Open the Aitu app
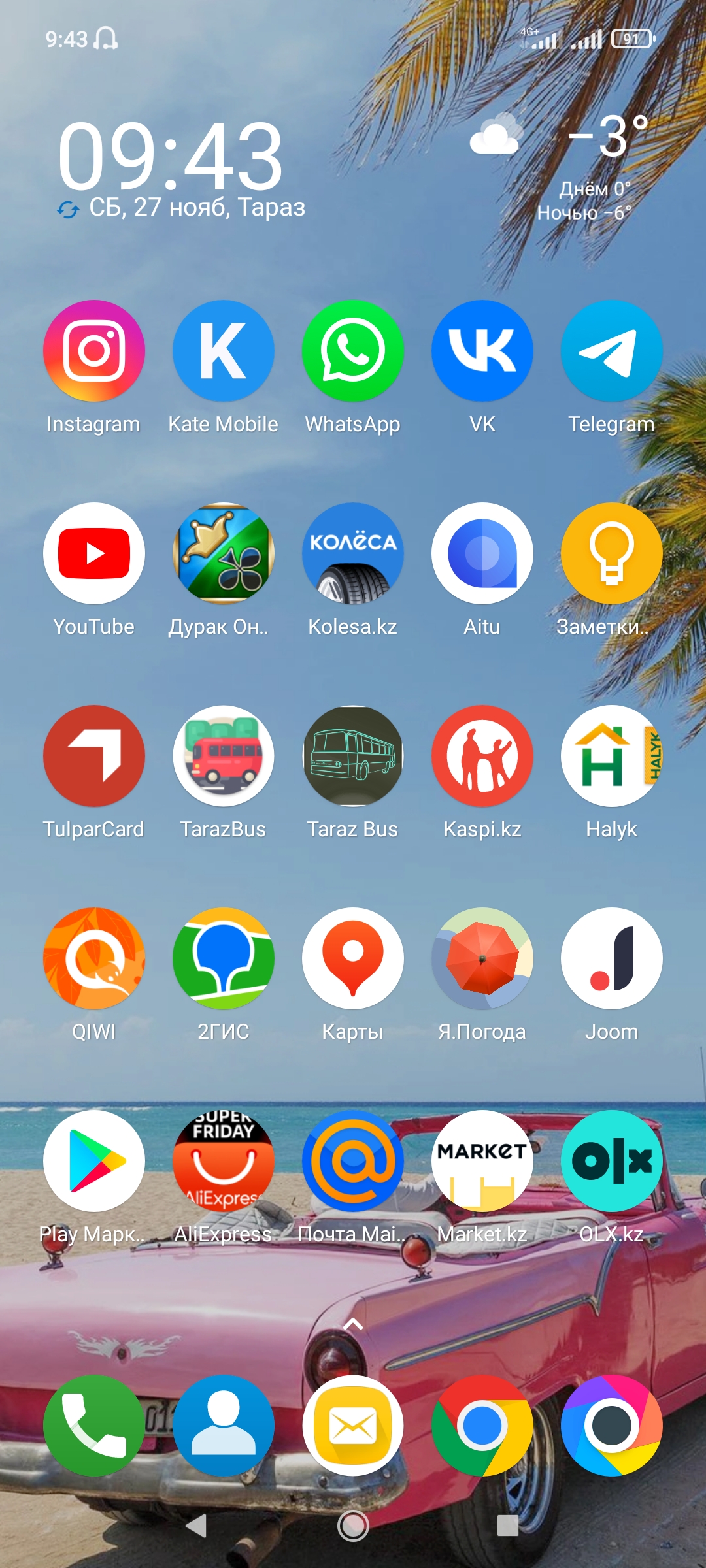The height and width of the screenshot is (1568, 706). click(482, 553)
